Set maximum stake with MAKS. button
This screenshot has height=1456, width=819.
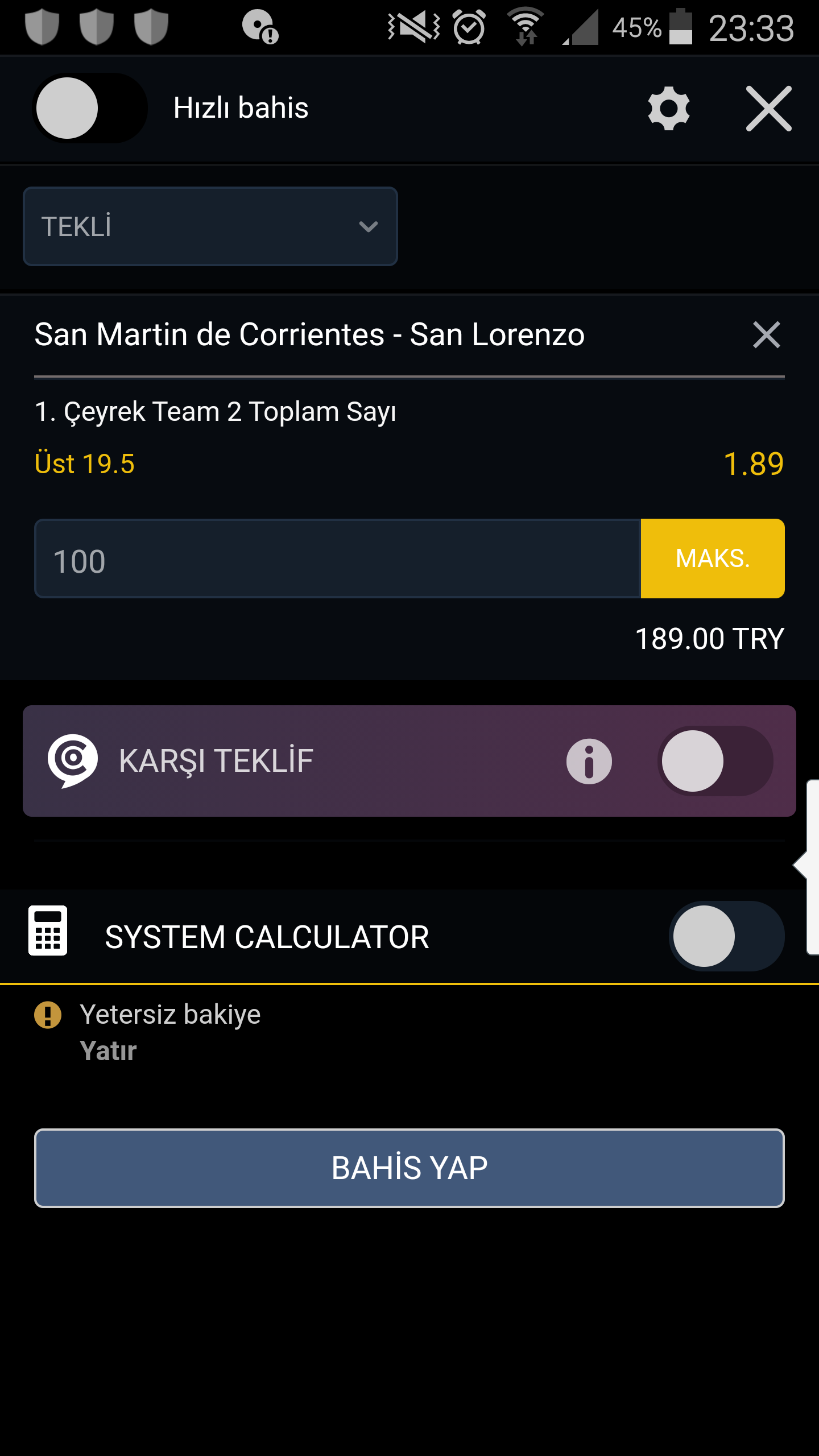point(713,559)
